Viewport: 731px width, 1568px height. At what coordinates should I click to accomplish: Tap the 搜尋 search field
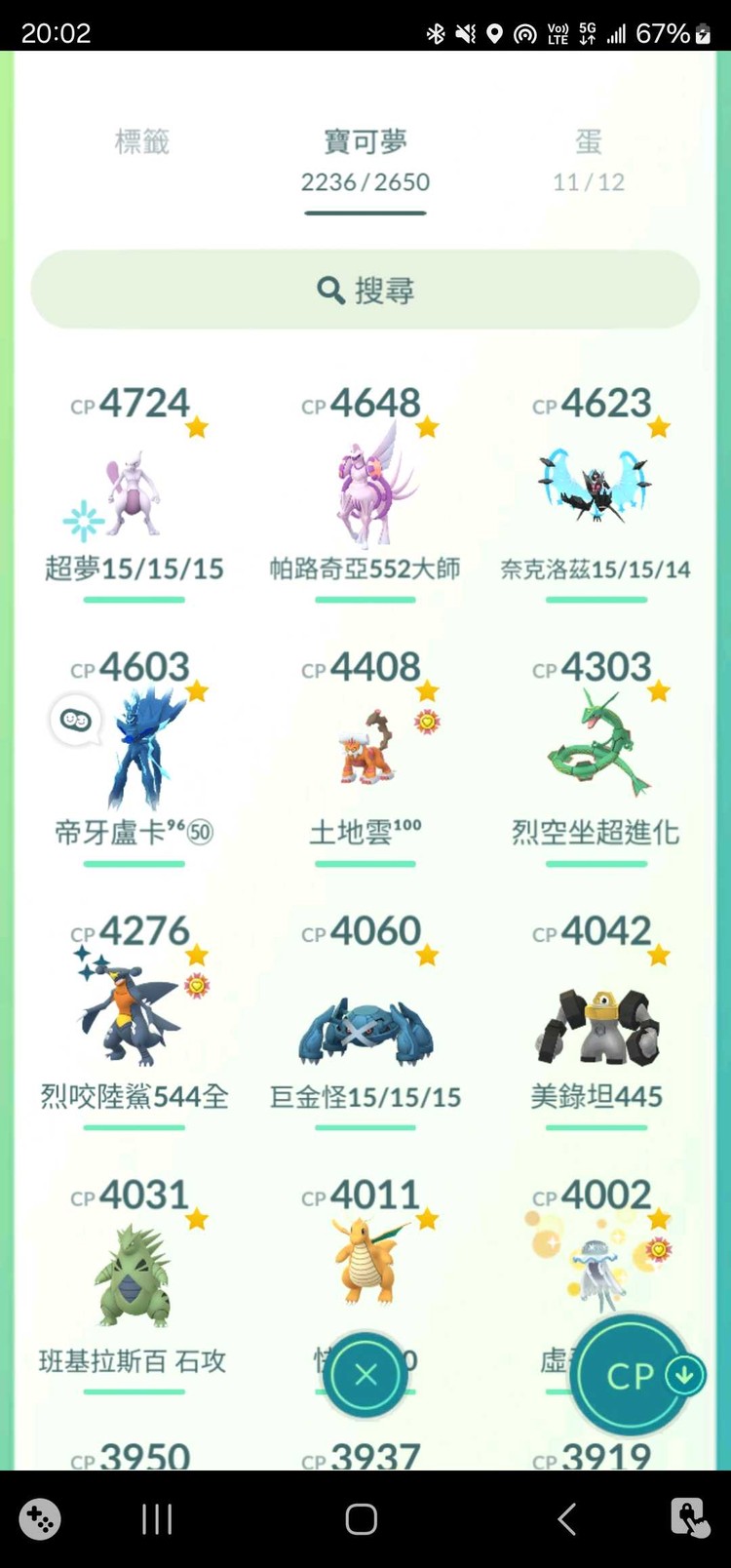[365, 290]
